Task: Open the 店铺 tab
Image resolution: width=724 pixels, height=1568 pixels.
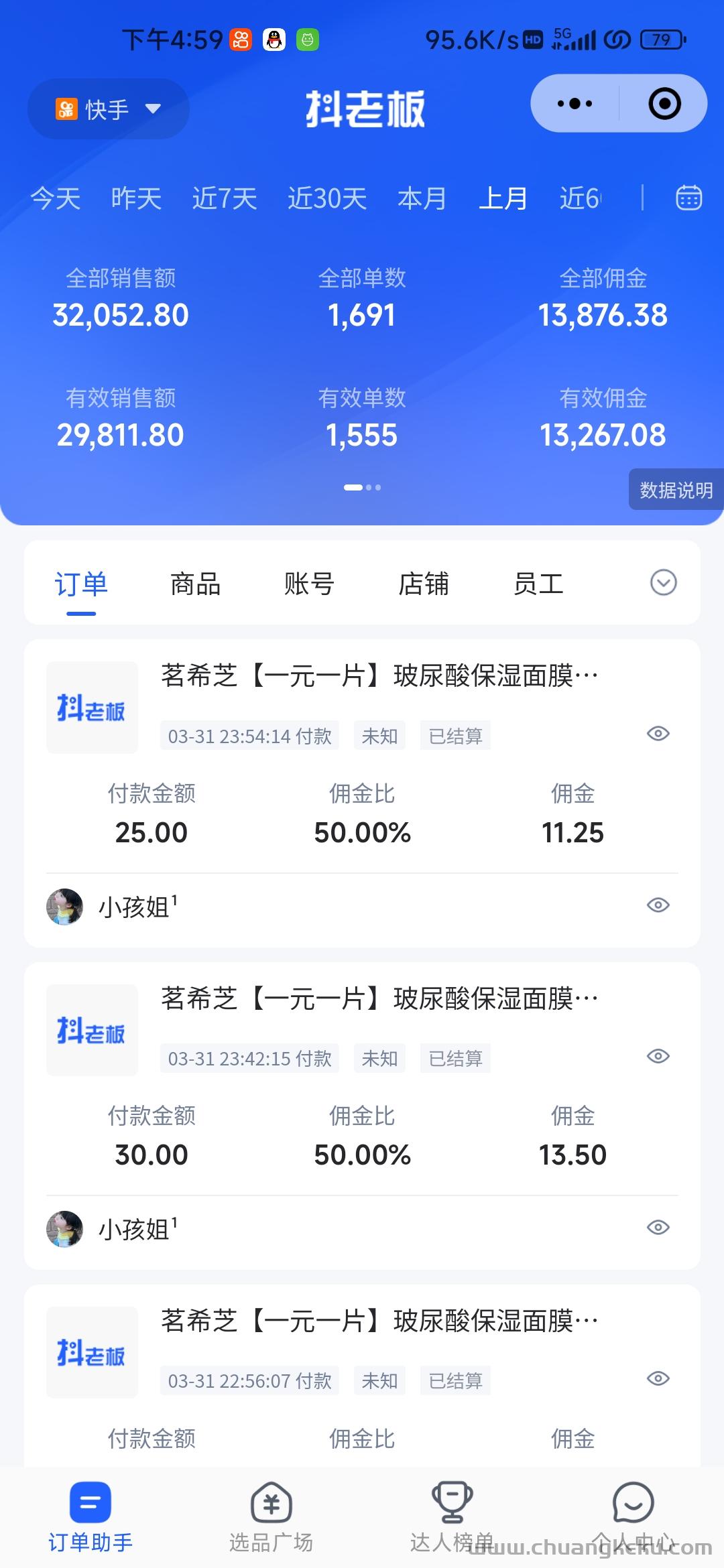Action: (424, 584)
